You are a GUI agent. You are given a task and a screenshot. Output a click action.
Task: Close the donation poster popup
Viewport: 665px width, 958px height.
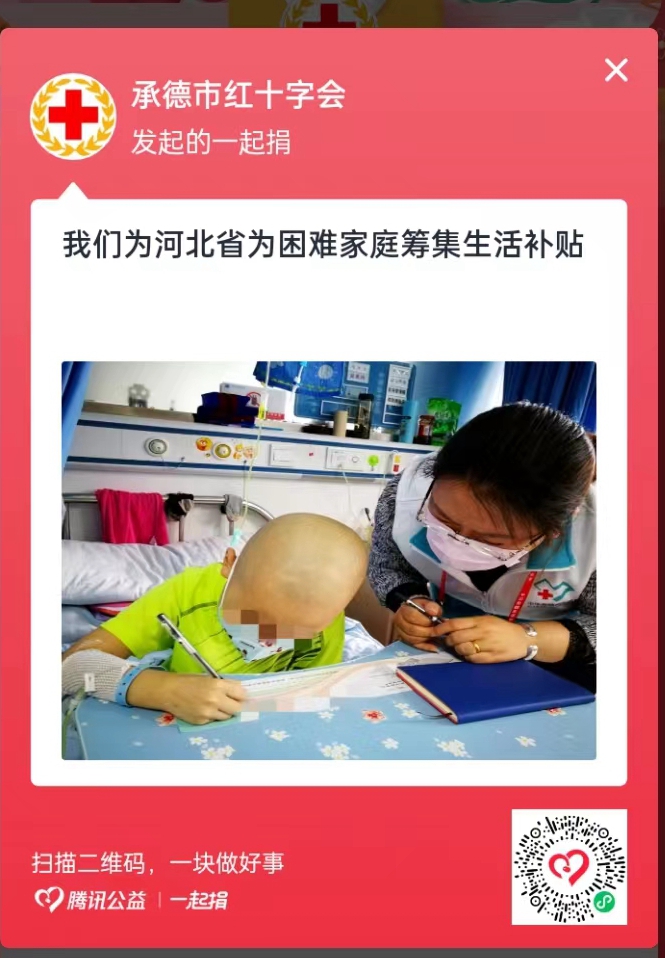[x=616, y=70]
